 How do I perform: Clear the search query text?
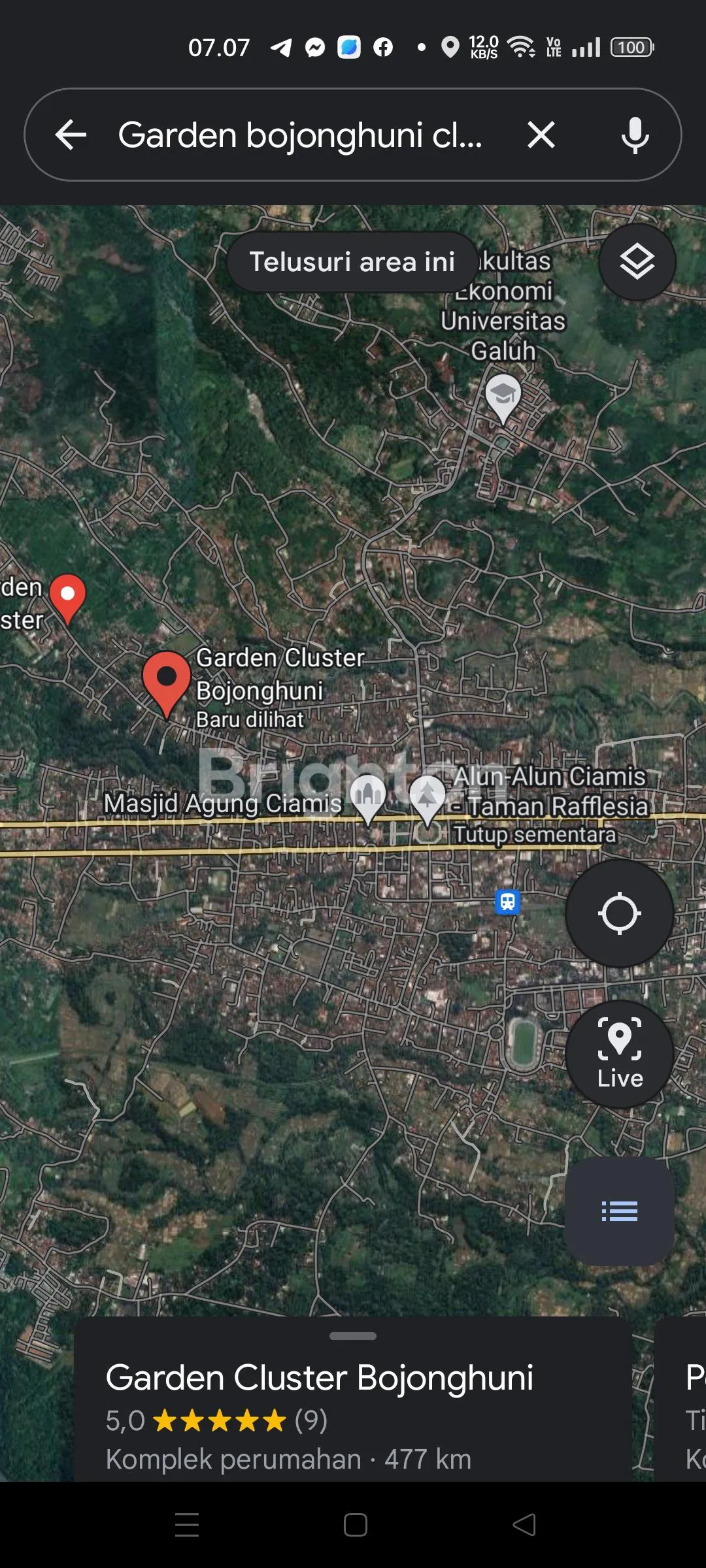click(541, 135)
